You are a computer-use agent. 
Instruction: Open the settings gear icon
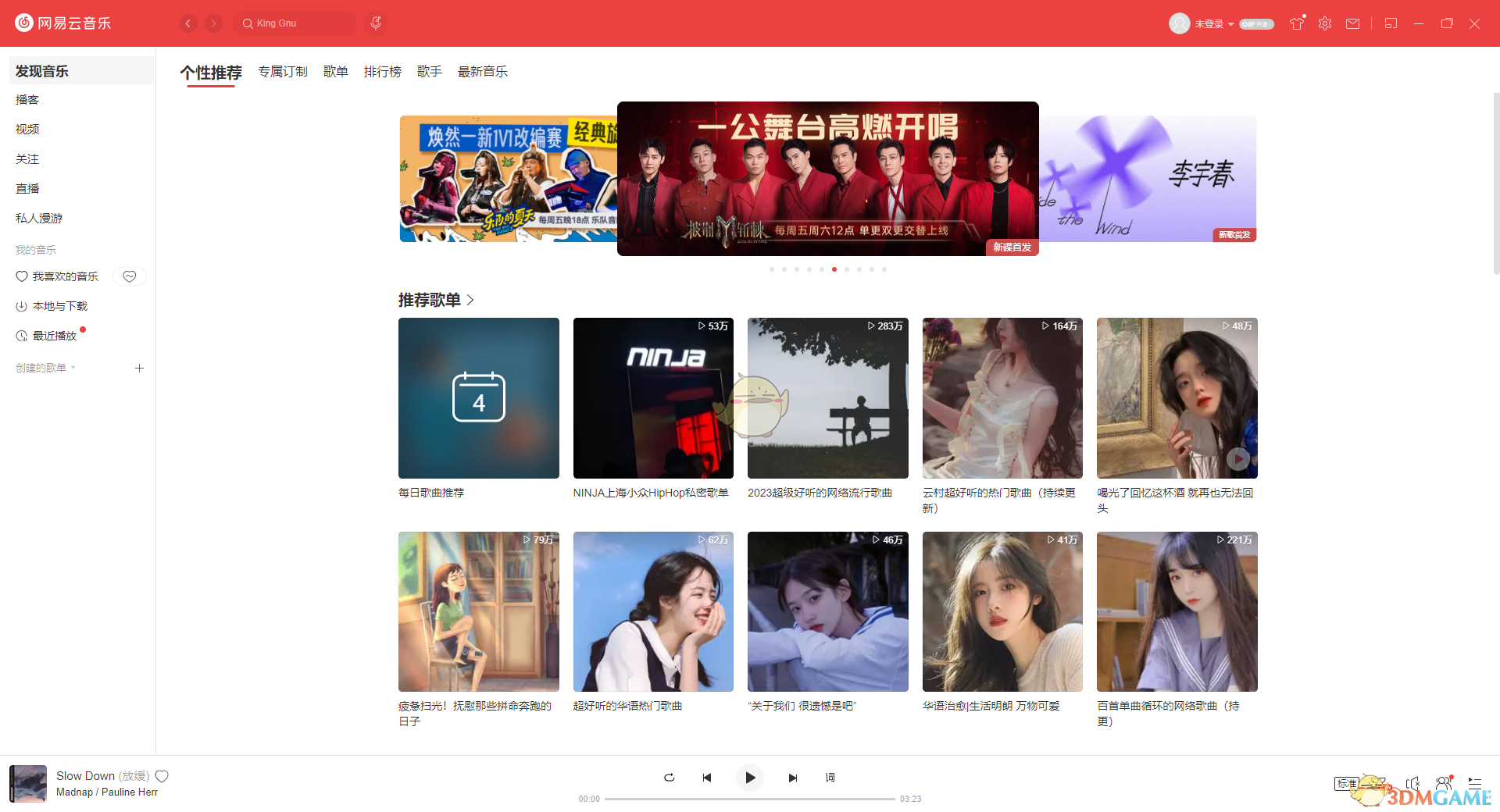tap(1324, 23)
